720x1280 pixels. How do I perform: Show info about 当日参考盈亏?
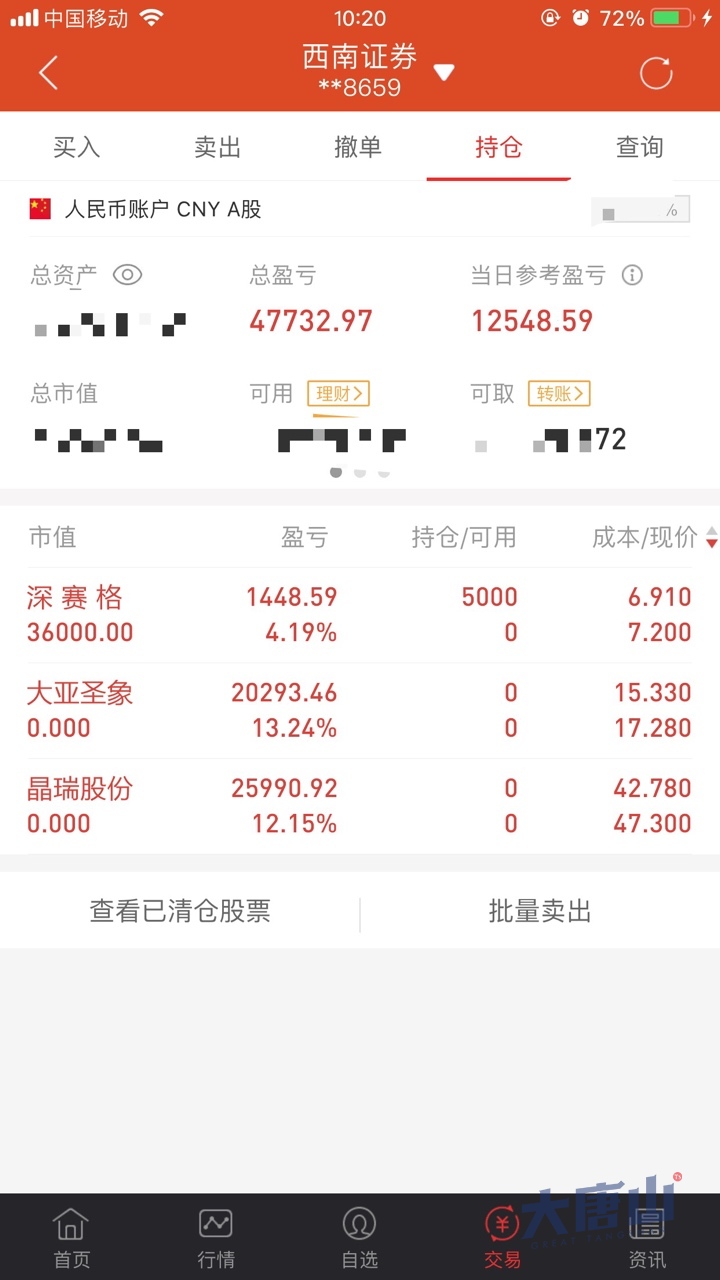[x=632, y=275]
